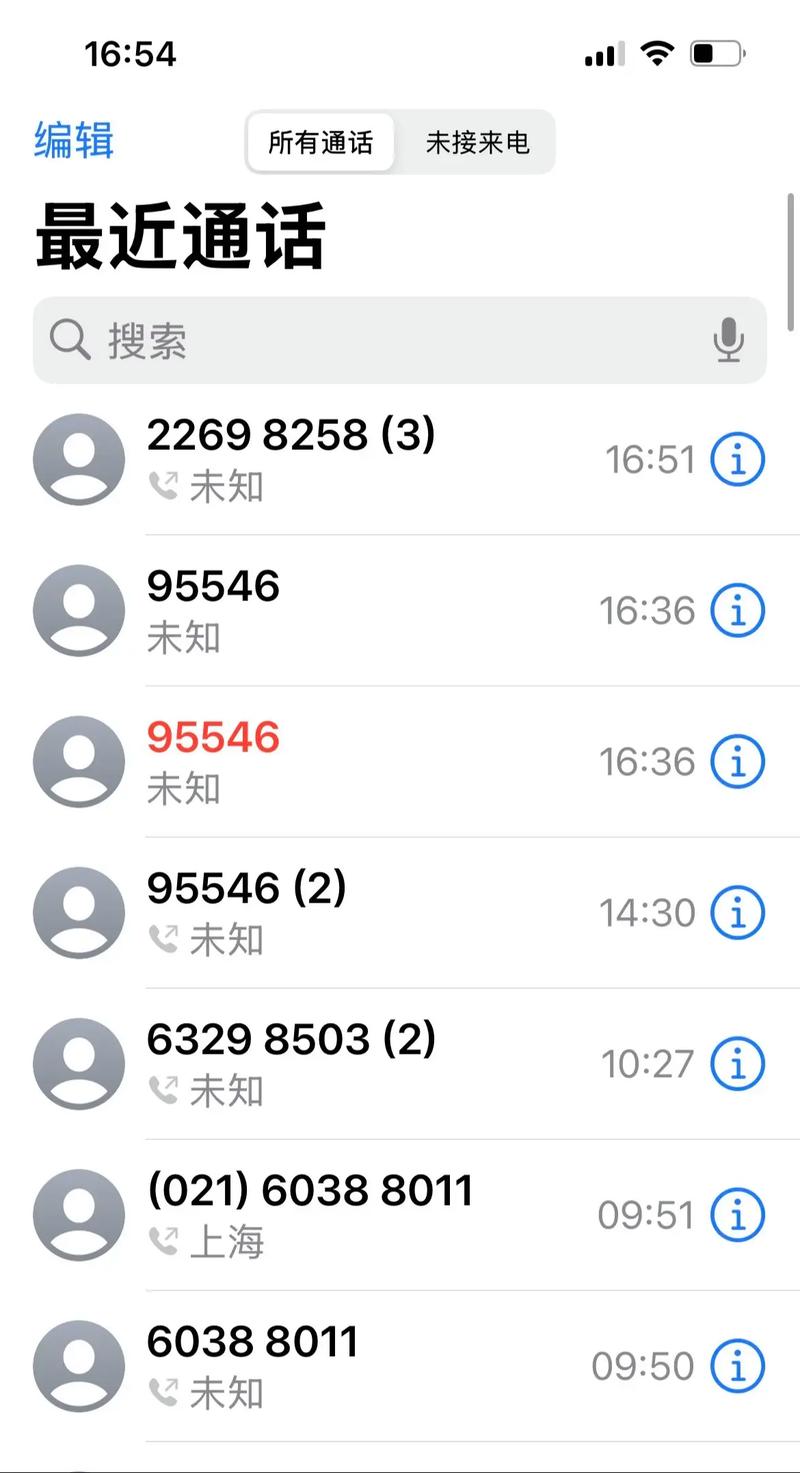Open info for (021) 6038 8011 call

tap(736, 1215)
